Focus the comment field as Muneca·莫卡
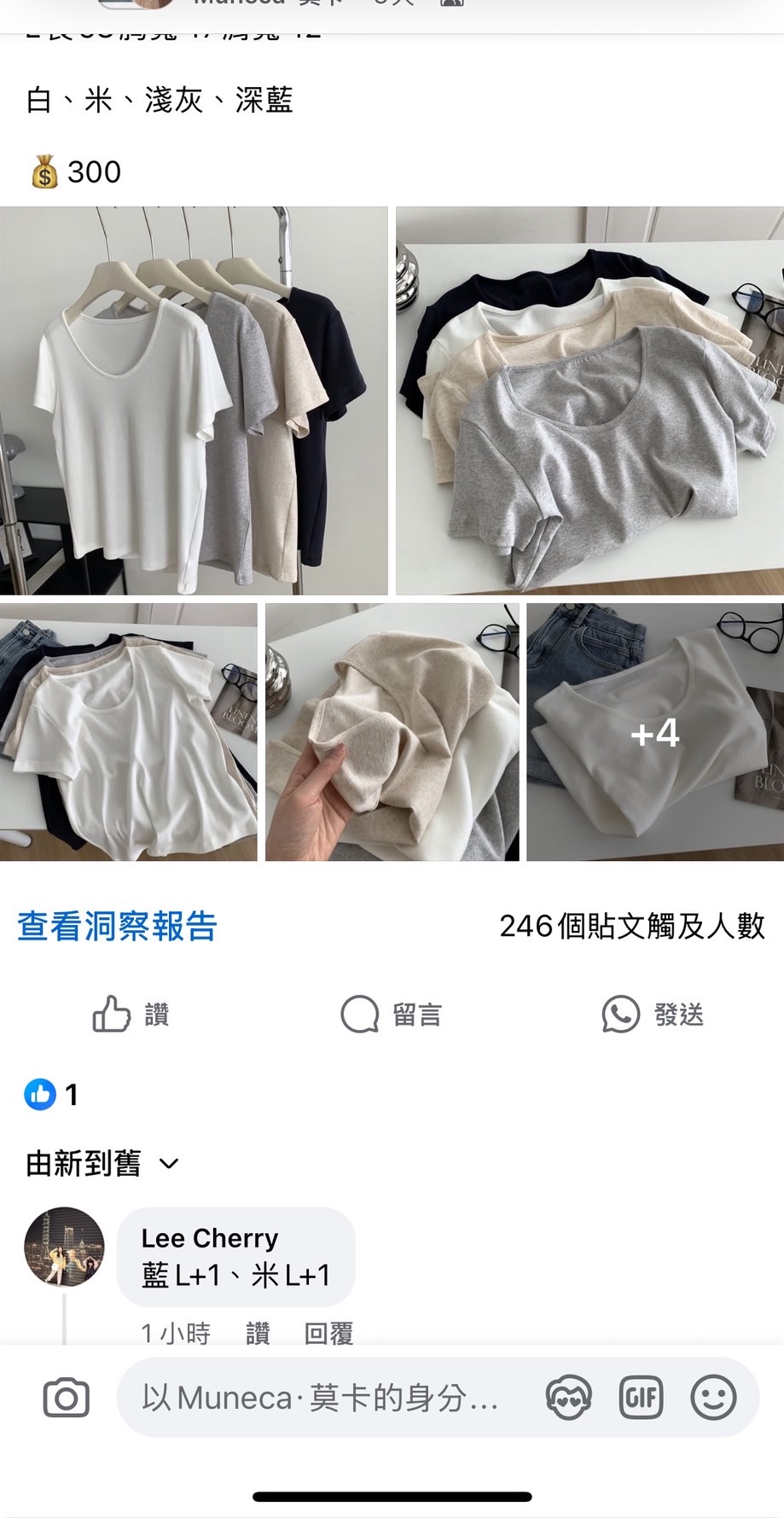Screen dimensions: 784x1518 [x=320, y=1398]
